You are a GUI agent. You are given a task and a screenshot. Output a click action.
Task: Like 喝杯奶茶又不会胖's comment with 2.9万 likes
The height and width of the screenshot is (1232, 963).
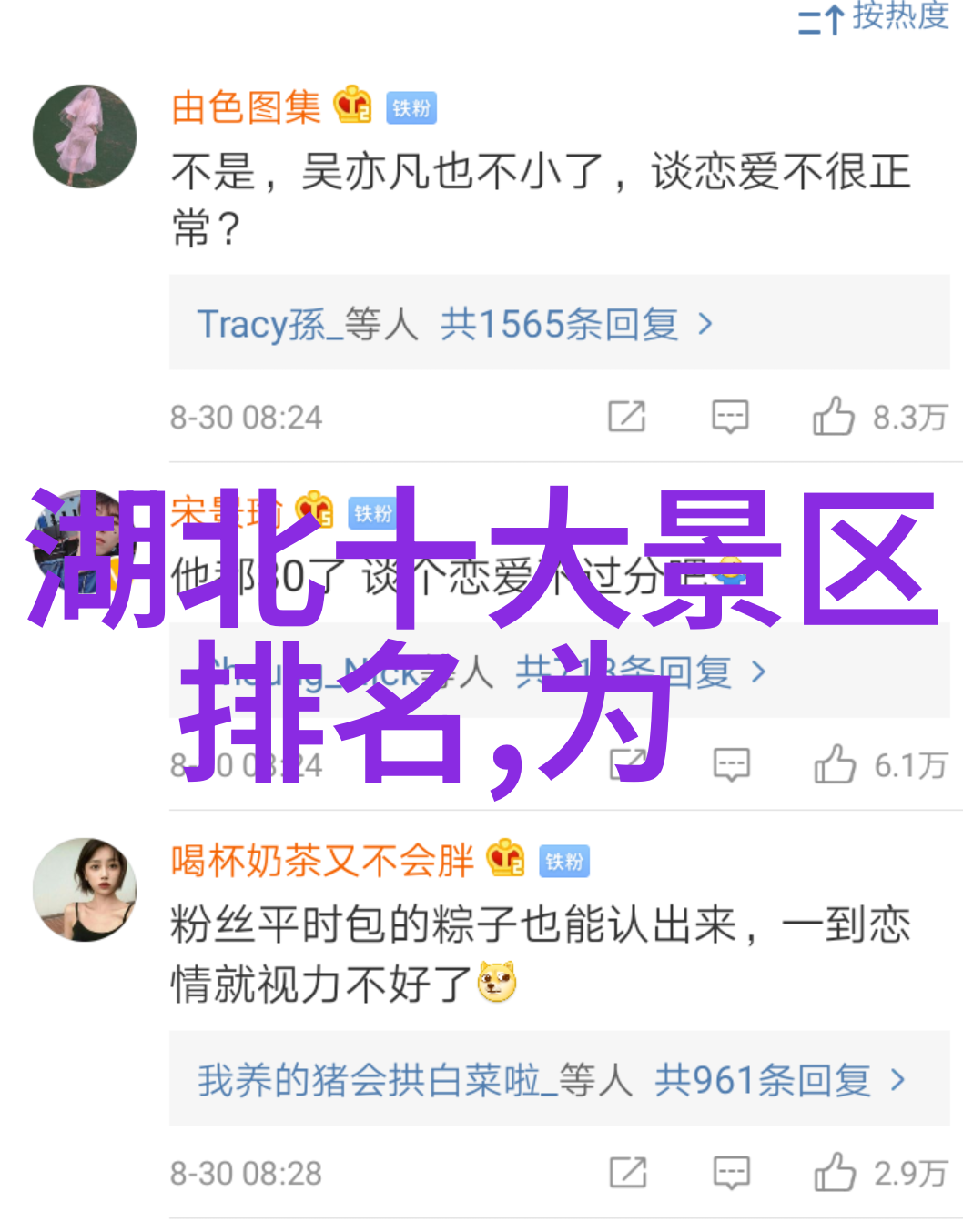click(x=835, y=1173)
